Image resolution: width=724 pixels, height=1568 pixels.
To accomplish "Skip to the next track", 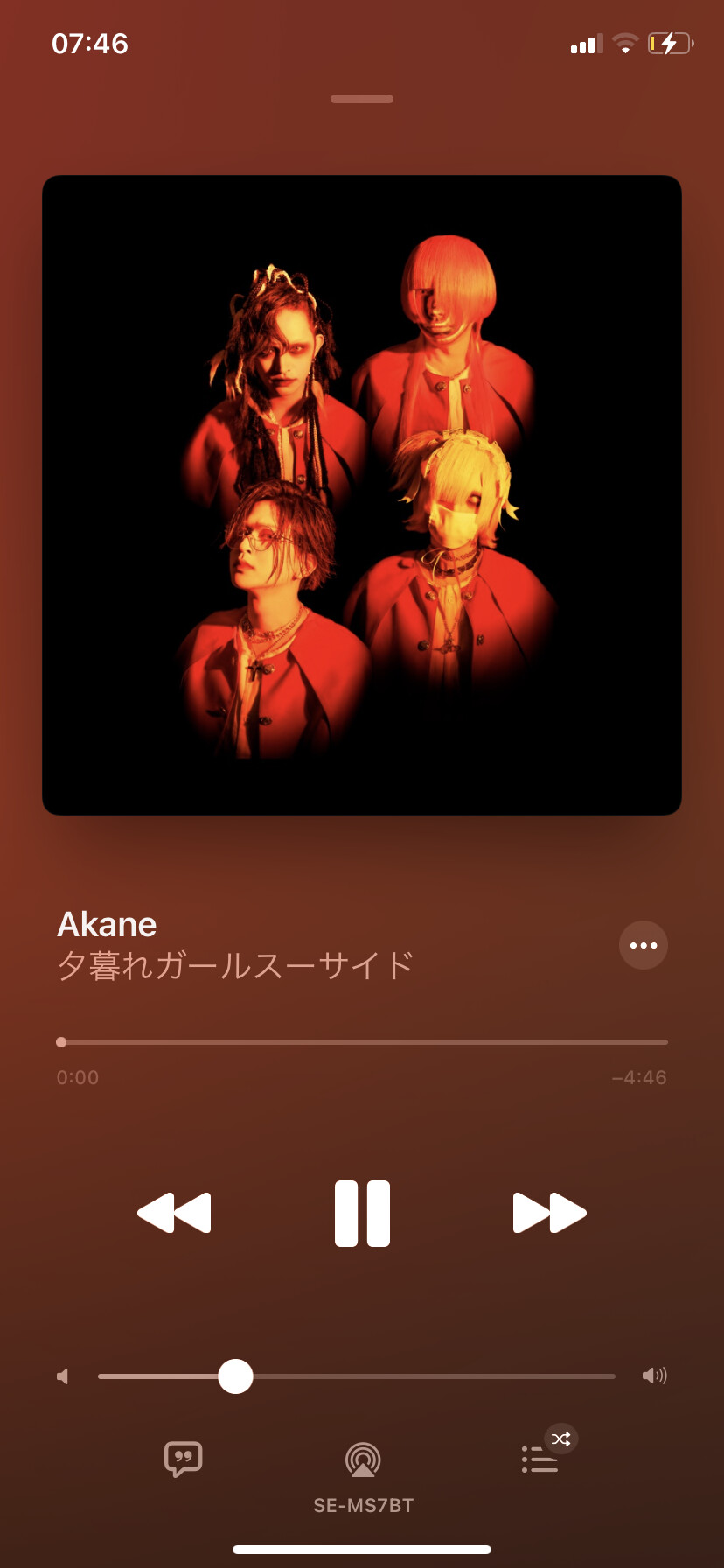I will pyautogui.click(x=549, y=1213).
